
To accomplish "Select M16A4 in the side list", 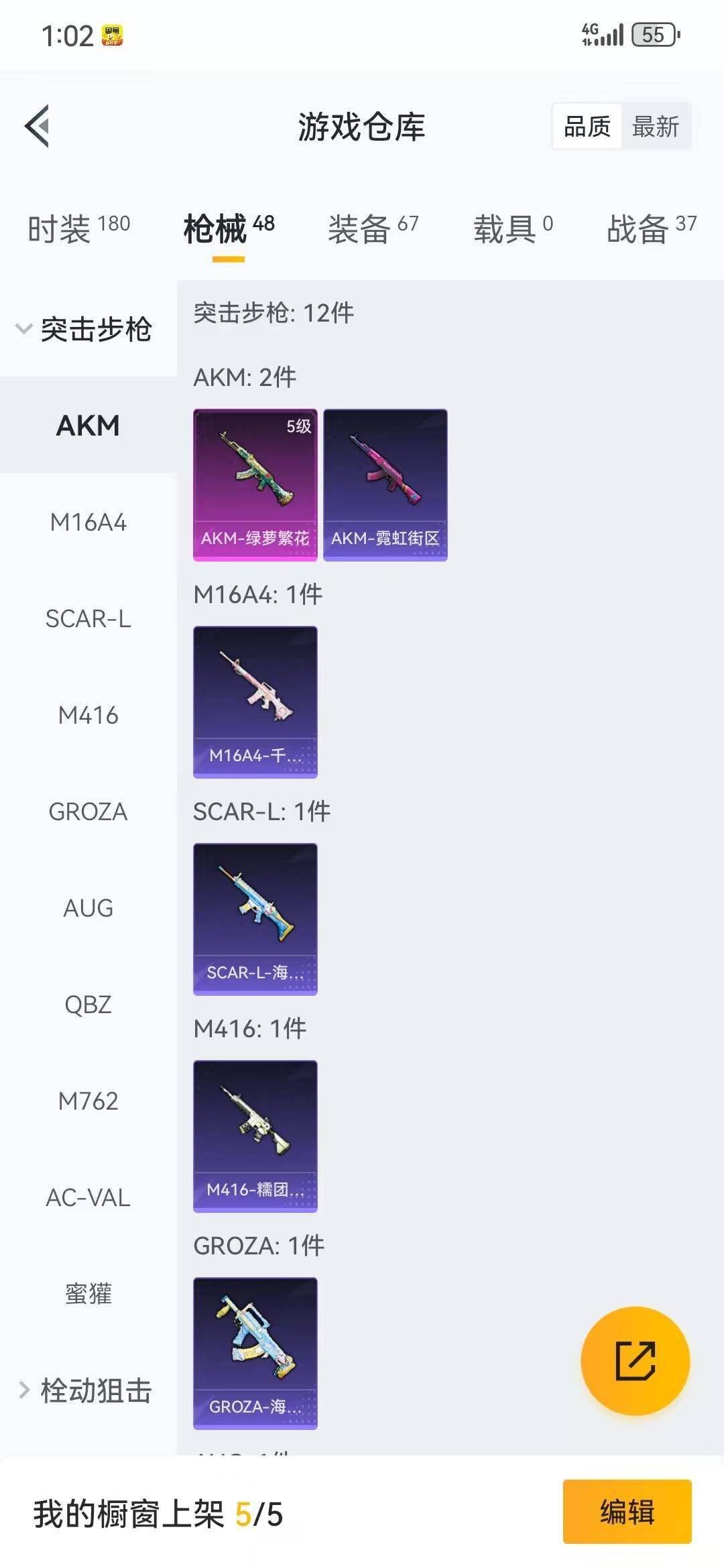I will [x=88, y=523].
